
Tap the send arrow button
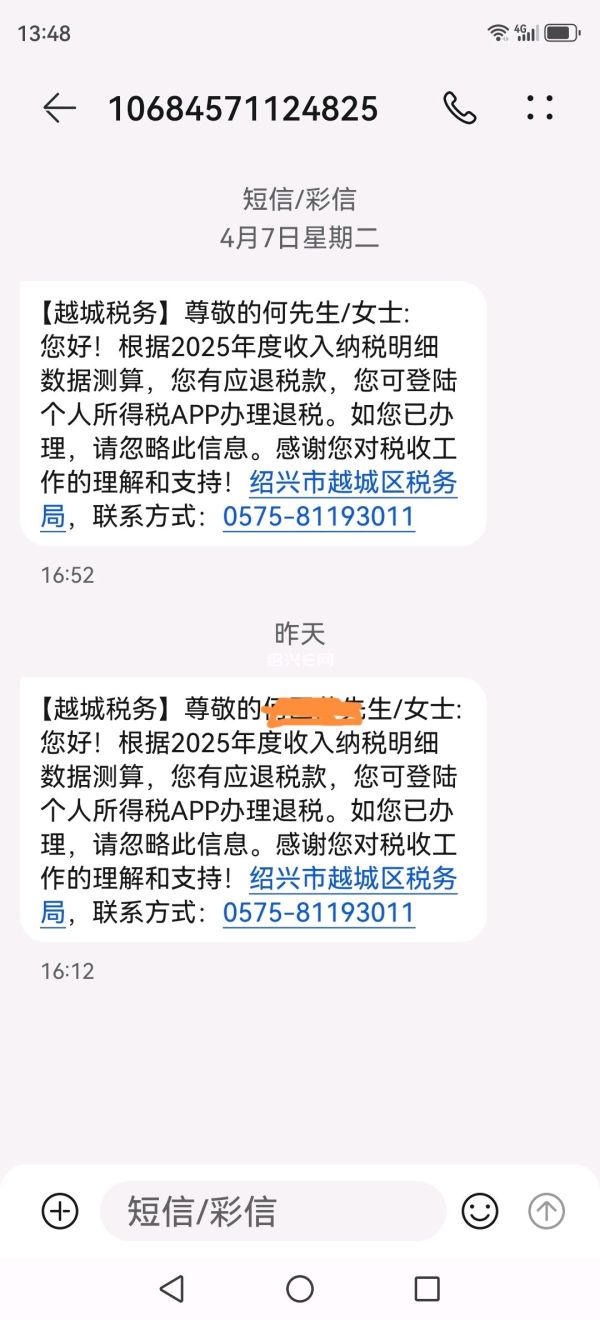click(546, 1211)
